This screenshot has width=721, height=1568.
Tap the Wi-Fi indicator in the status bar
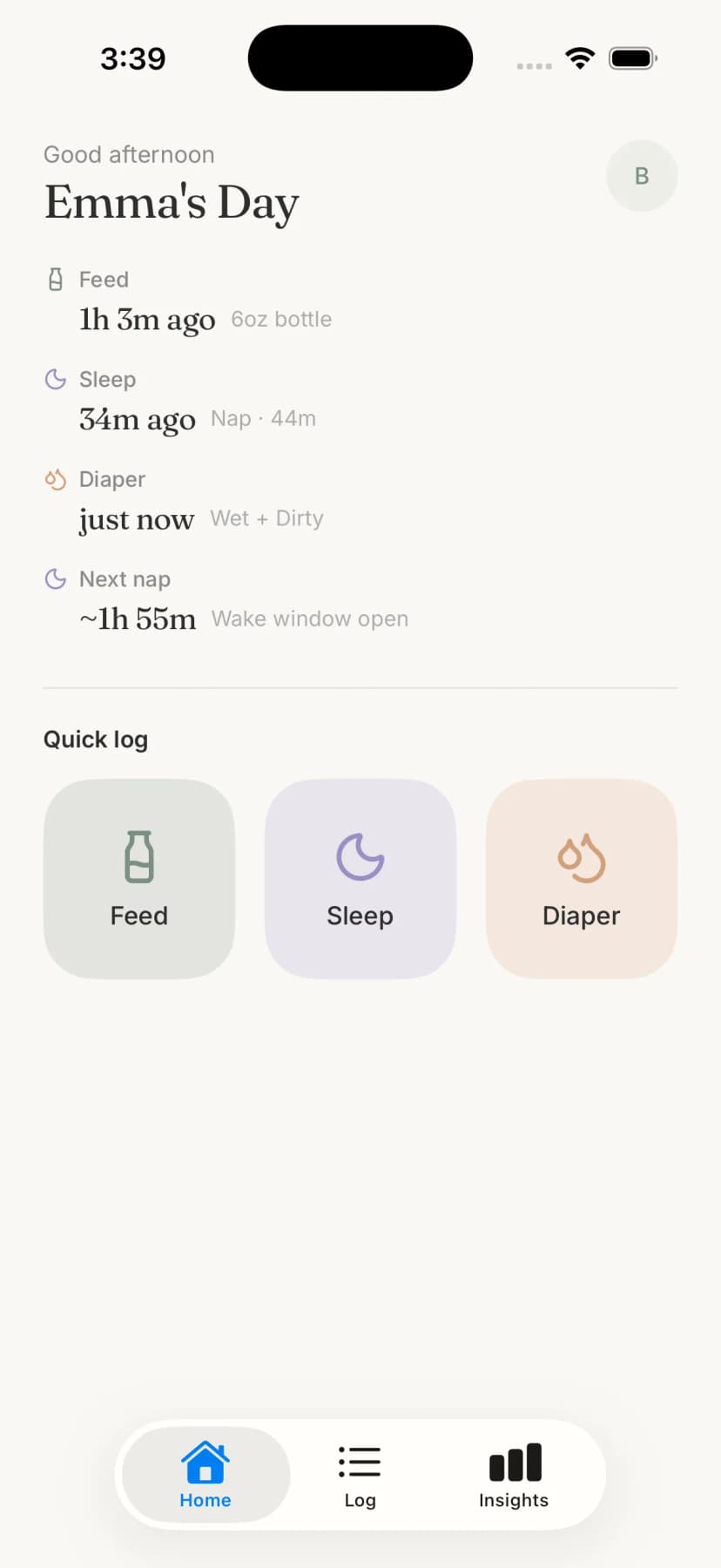coord(579,57)
